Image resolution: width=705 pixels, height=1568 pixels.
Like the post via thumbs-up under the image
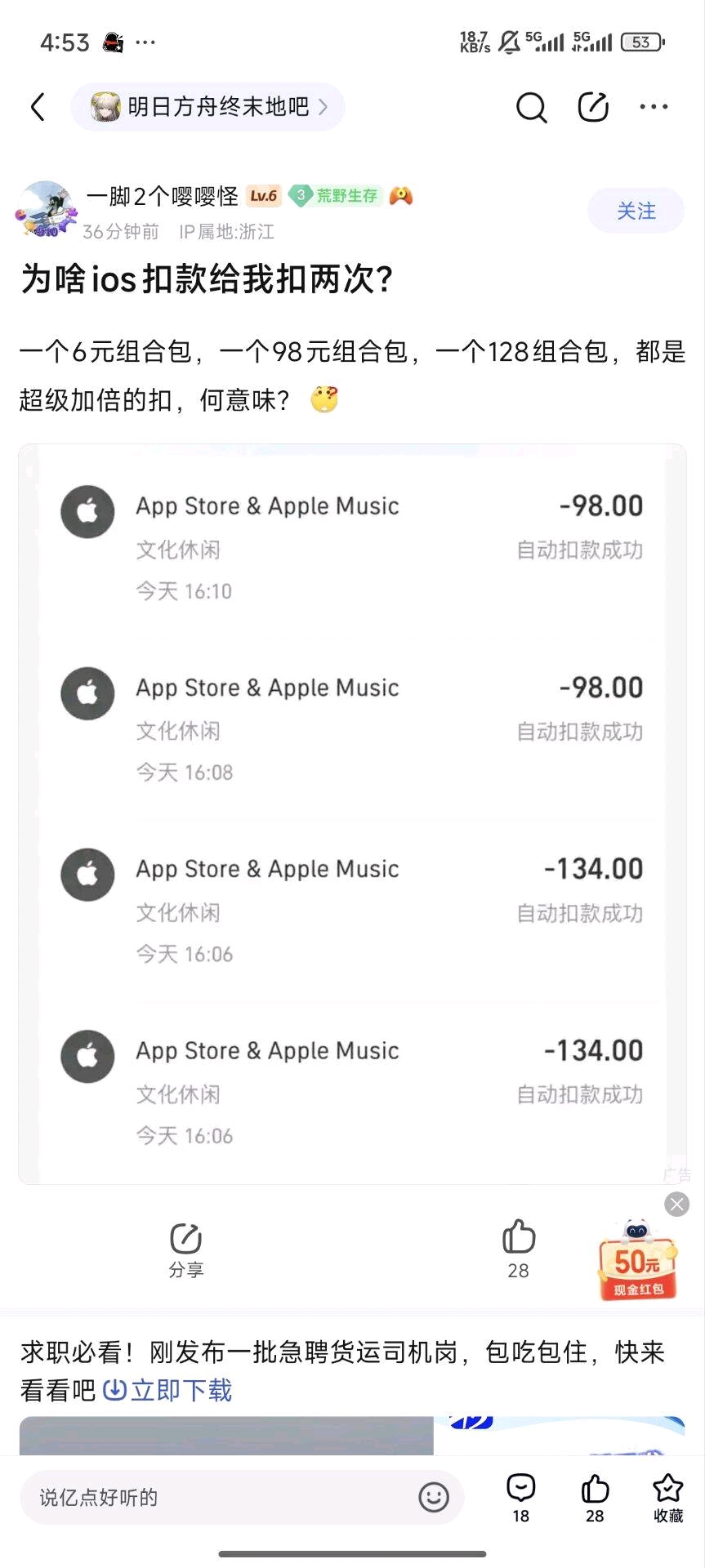pos(518,1248)
